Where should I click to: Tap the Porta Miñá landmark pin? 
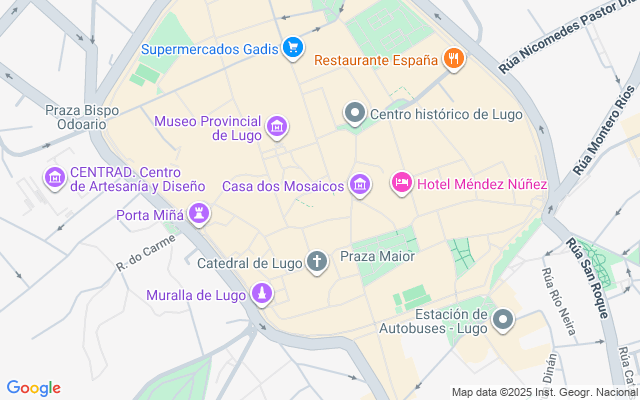click(201, 213)
